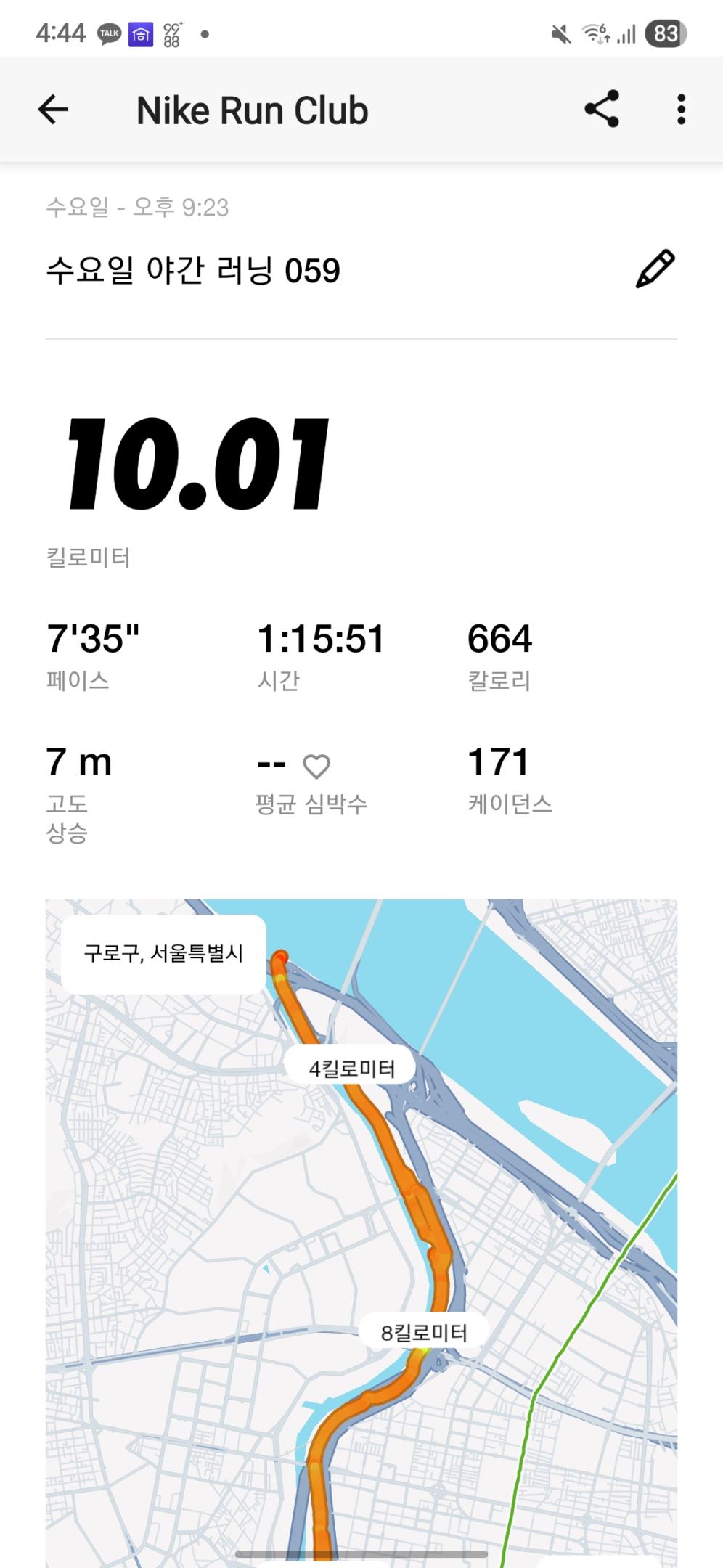
Task: Tap the 수요일 야간 러닝 059 title
Action: tap(194, 269)
